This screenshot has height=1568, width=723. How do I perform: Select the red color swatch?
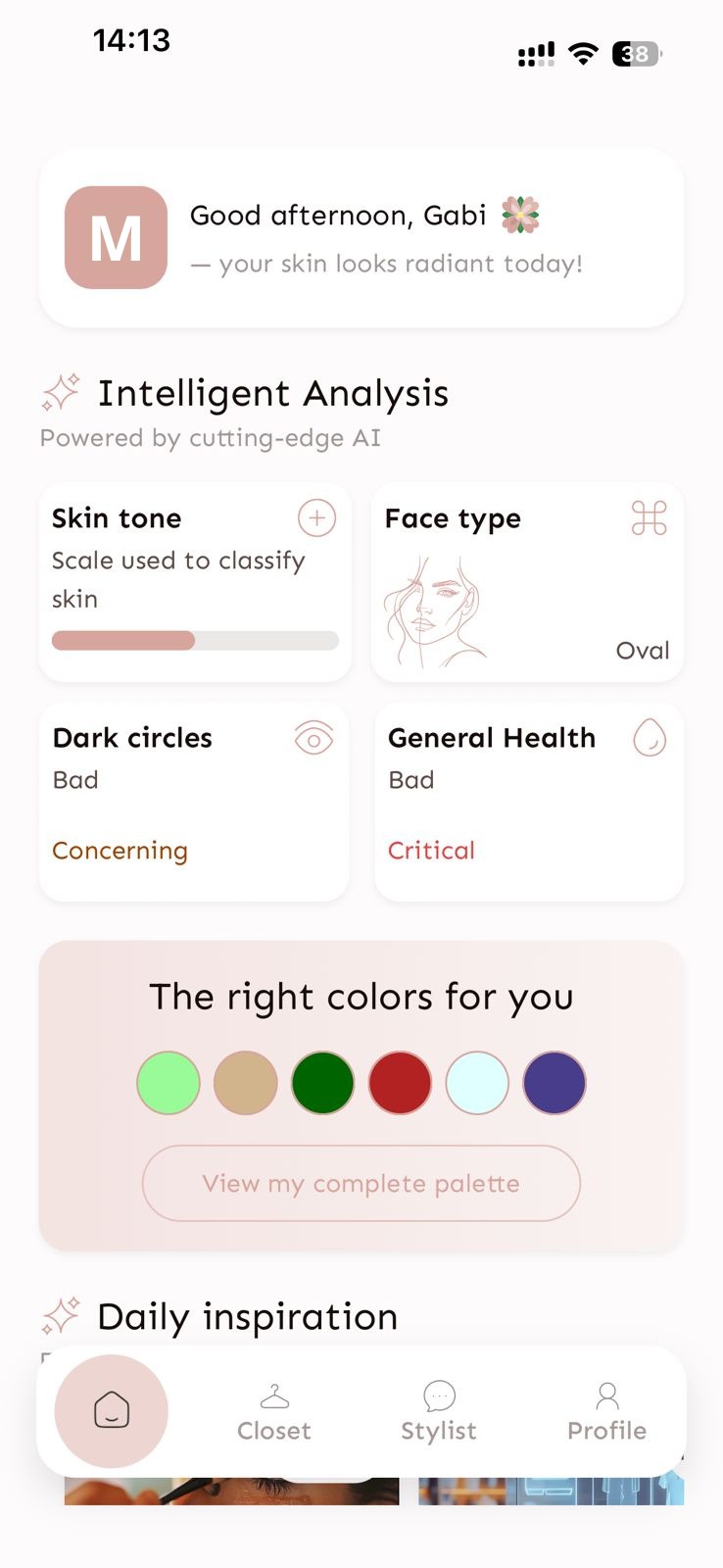pyautogui.click(x=400, y=1083)
